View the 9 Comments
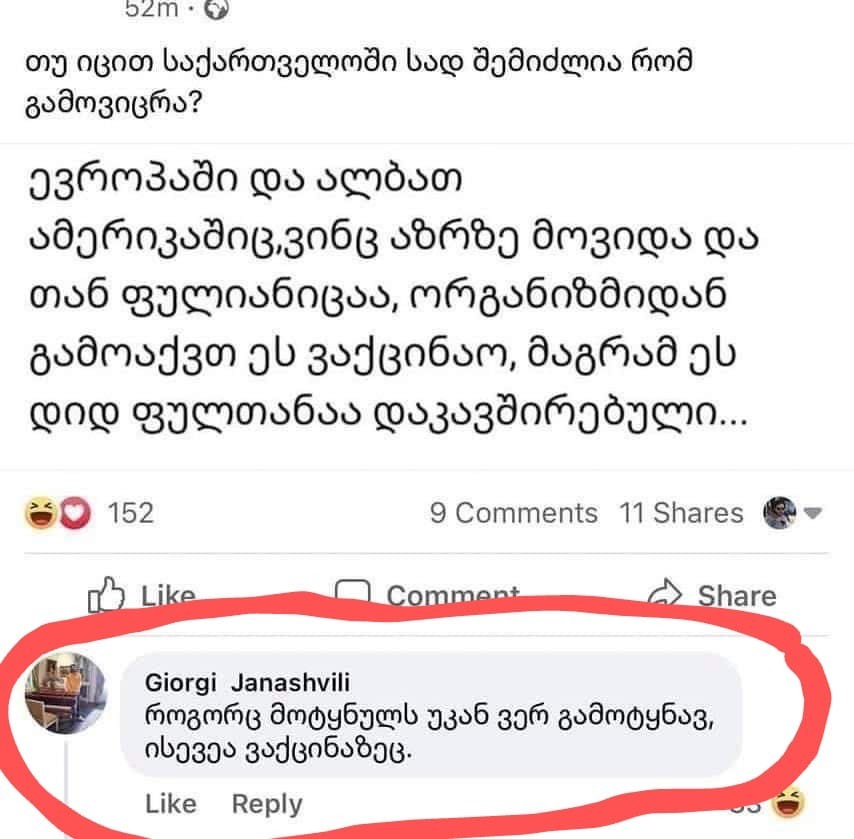854x839 pixels. pyautogui.click(x=513, y=513)
